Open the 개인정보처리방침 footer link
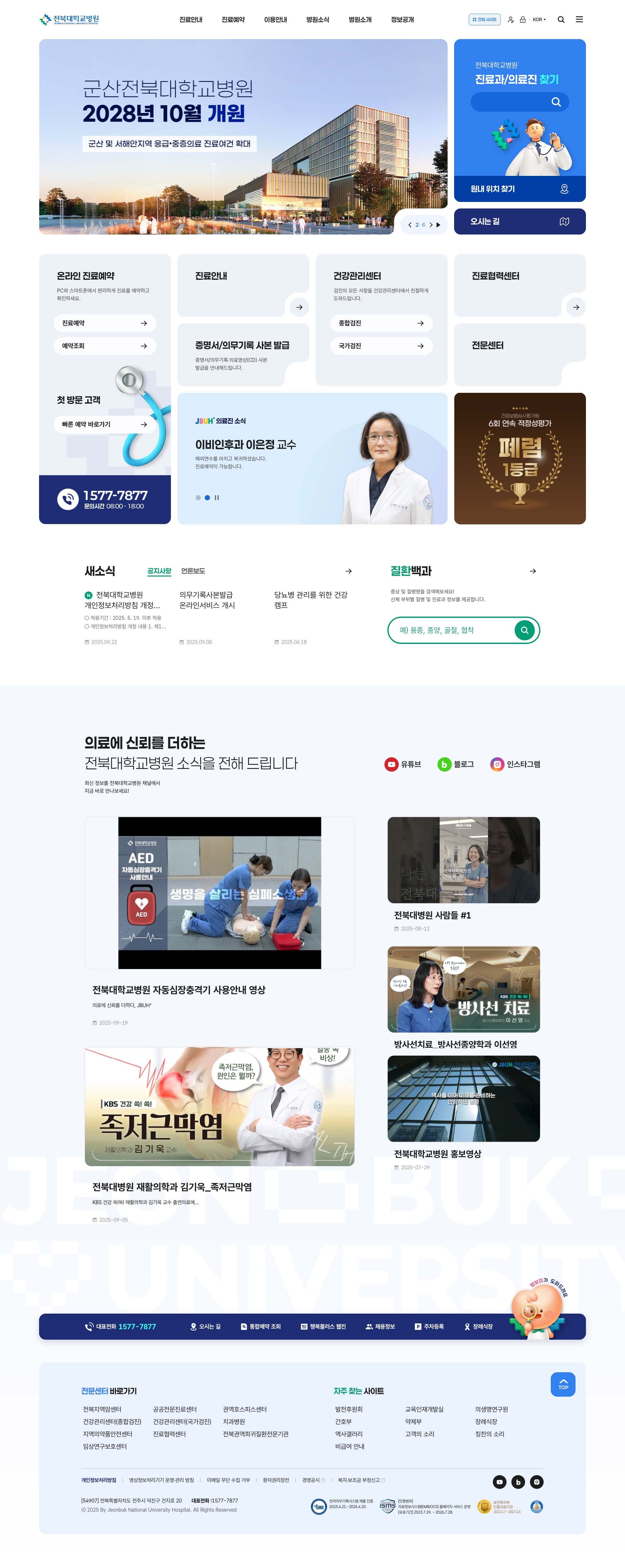Viewport: 625px width, 1568px height. [99, 1480]
